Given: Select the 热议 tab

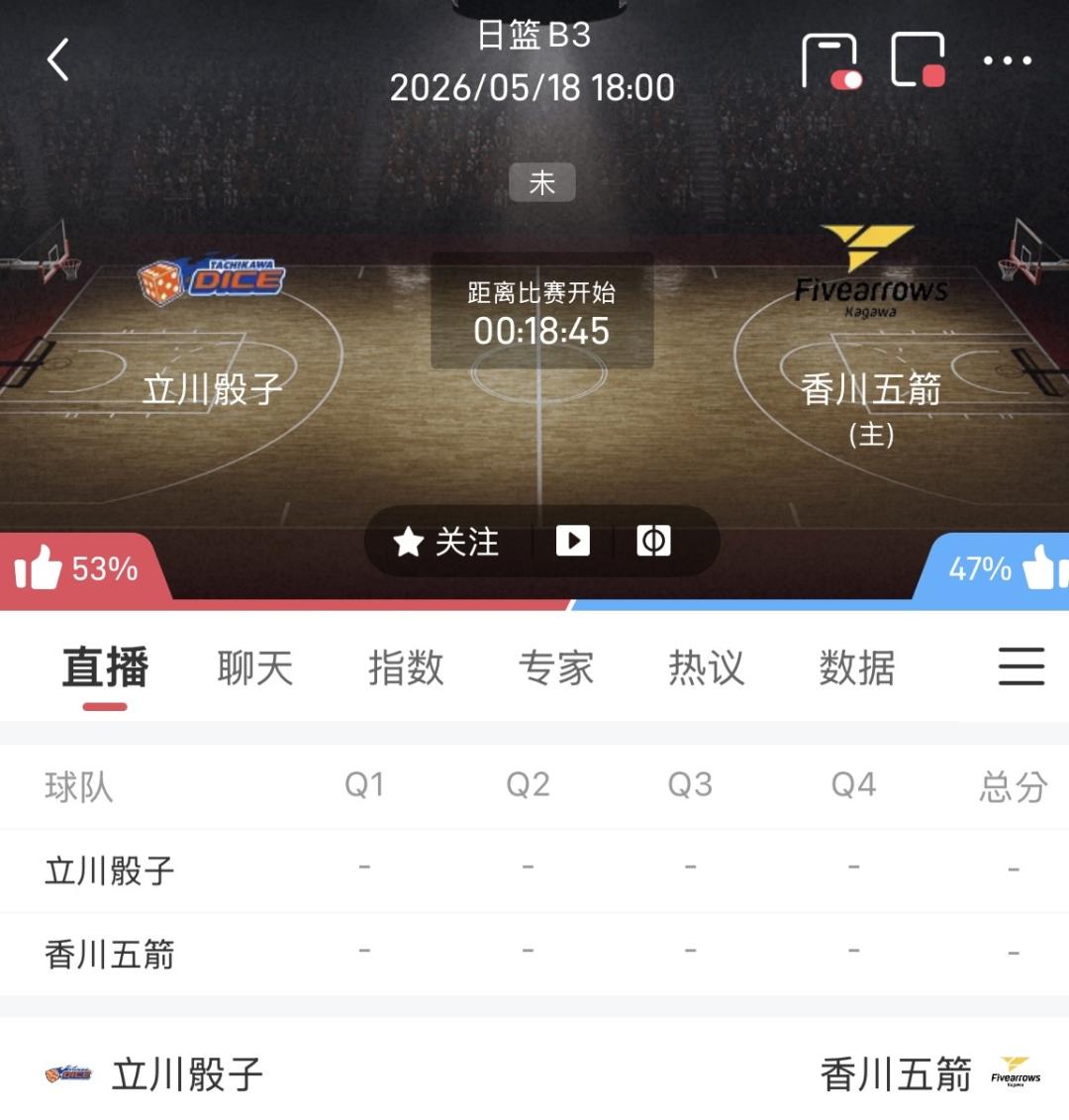Looking at the screenshot, I should pos(707,667).
